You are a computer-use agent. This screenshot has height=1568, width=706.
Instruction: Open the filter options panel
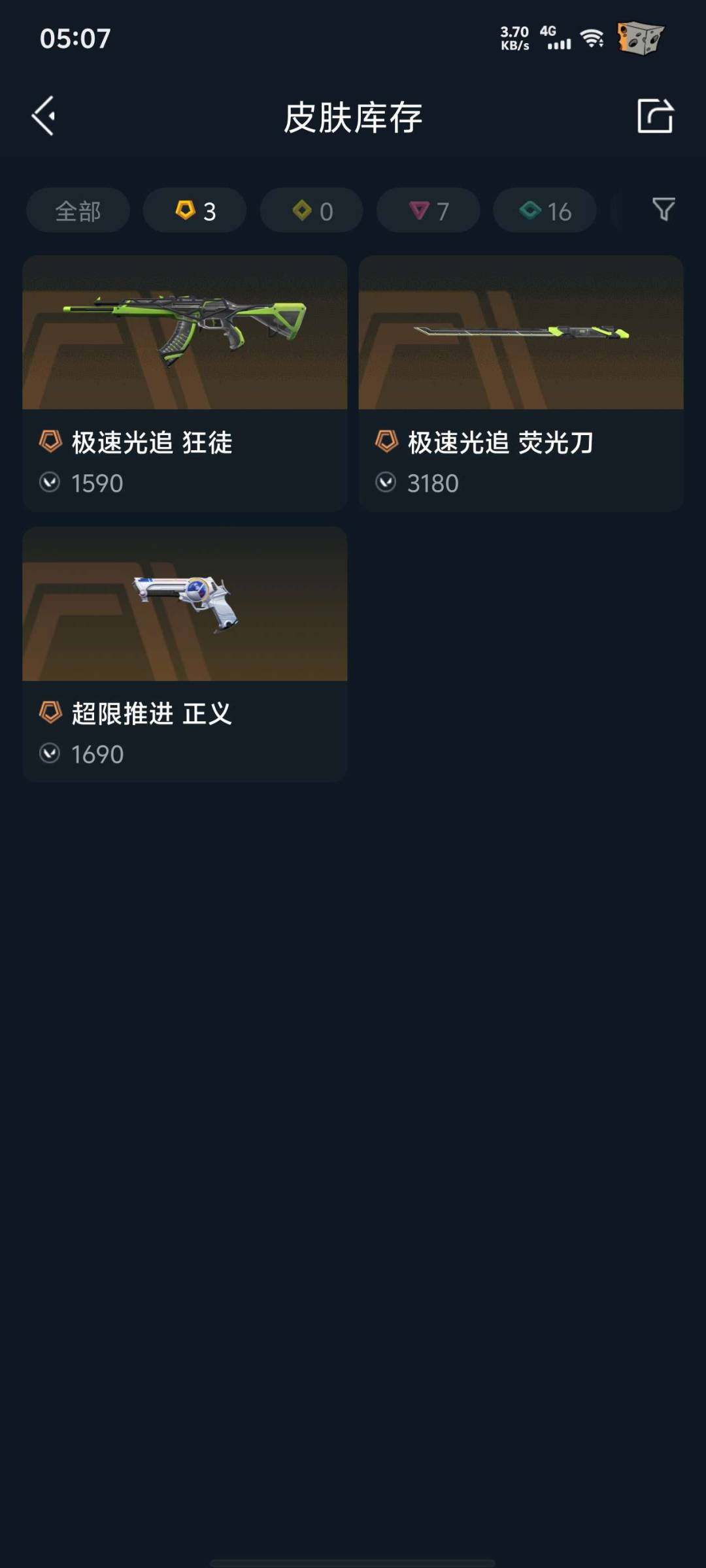pyautogui.click(x=663, y=210)
